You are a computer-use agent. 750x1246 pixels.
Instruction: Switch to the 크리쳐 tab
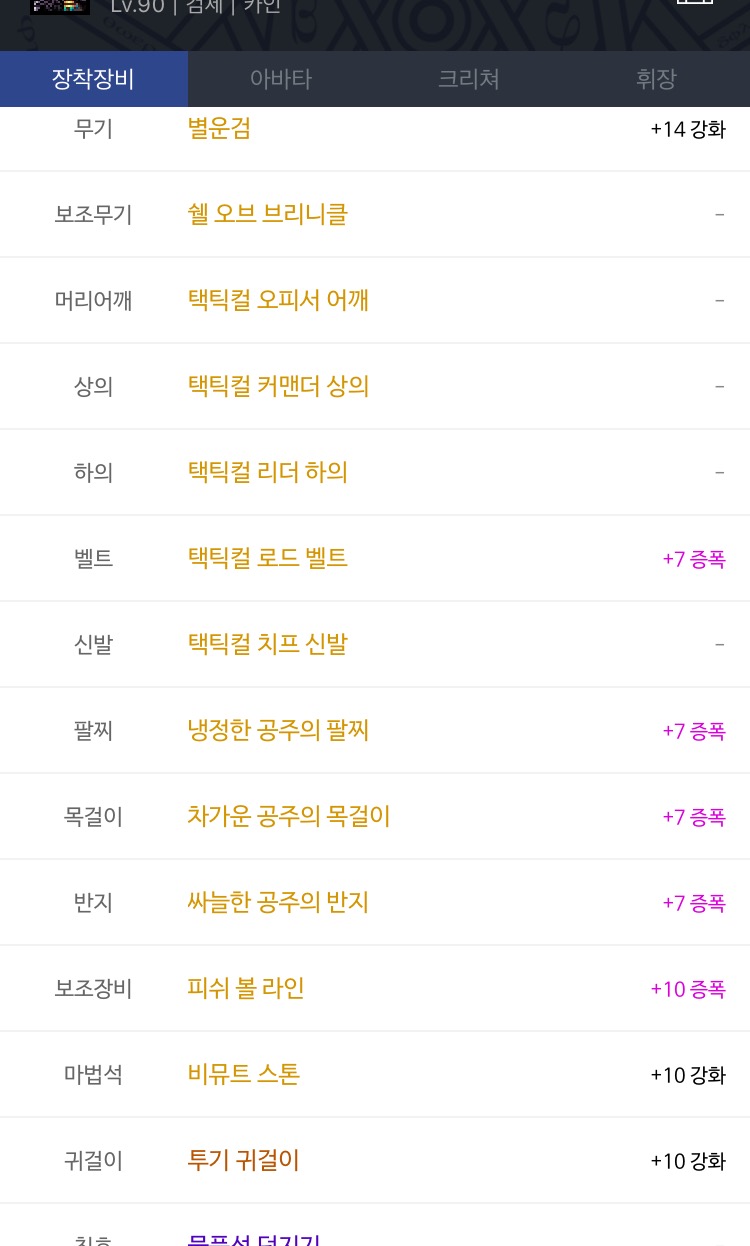coord(468,79)
